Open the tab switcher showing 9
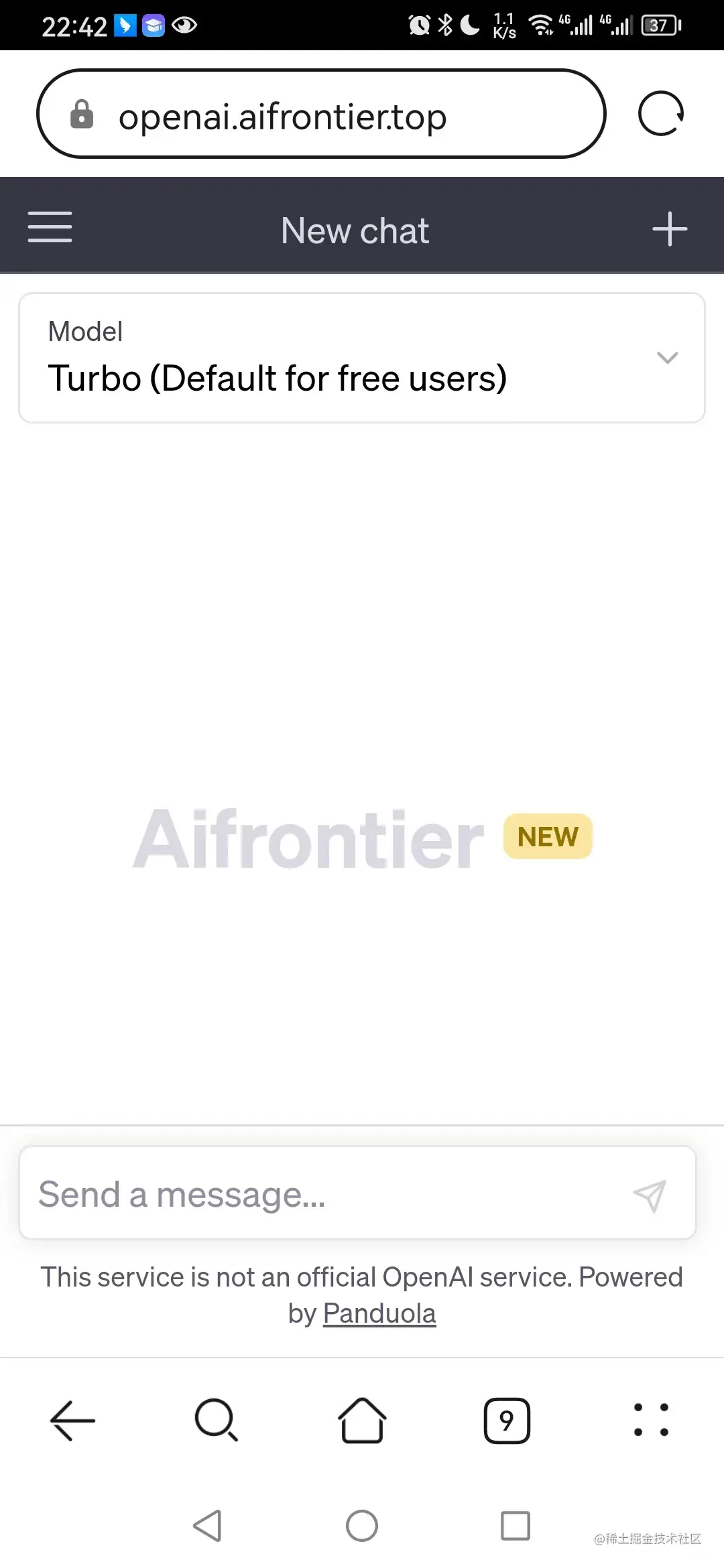Screen dimensions: 724x1568 coord(507,1420)
